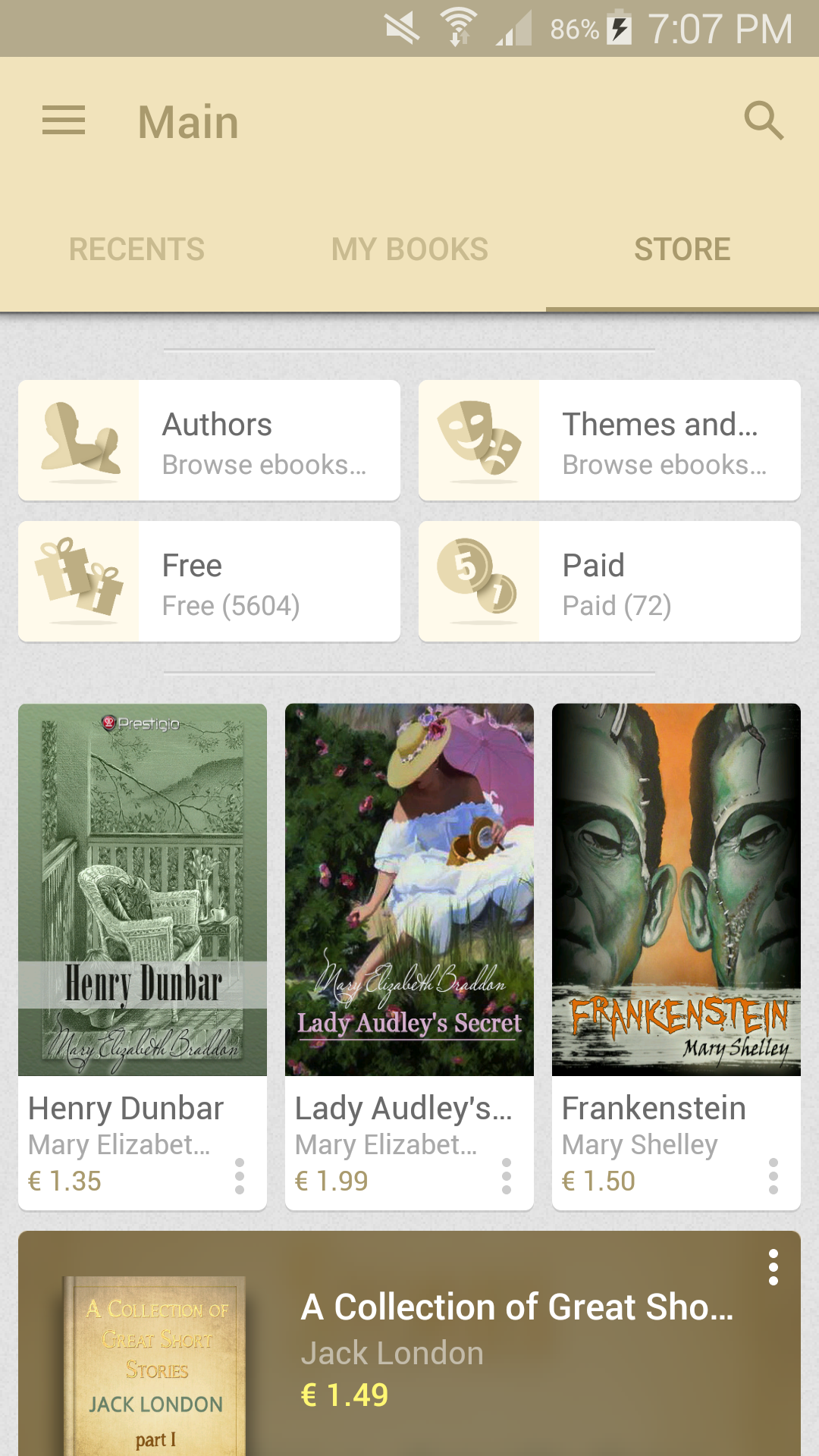The image size is (819, 1456).
Task: Click the gift icon on the Free card
Action: 79,581
